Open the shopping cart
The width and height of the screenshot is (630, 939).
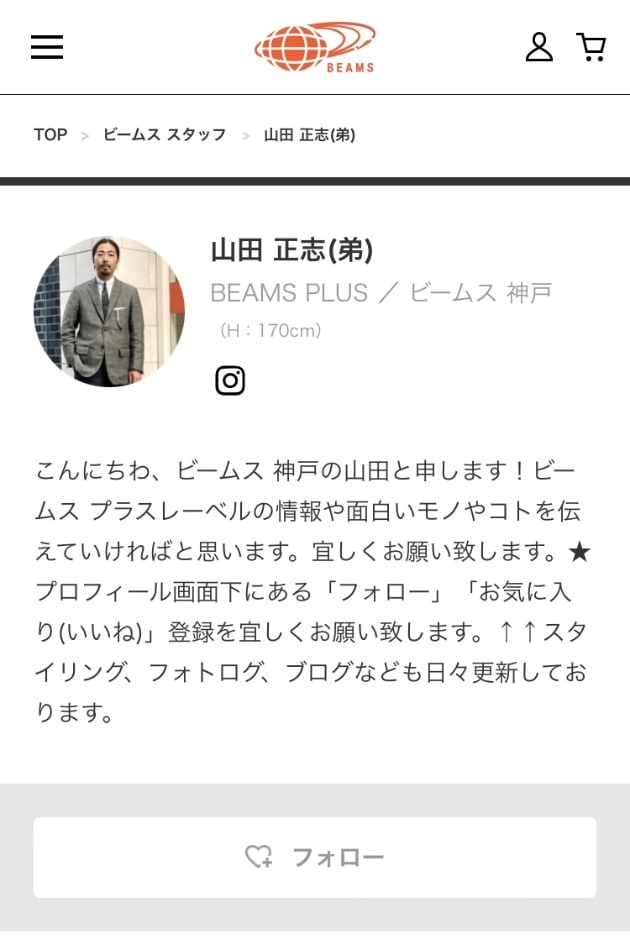pyautogui.click(x=591, y=47)
